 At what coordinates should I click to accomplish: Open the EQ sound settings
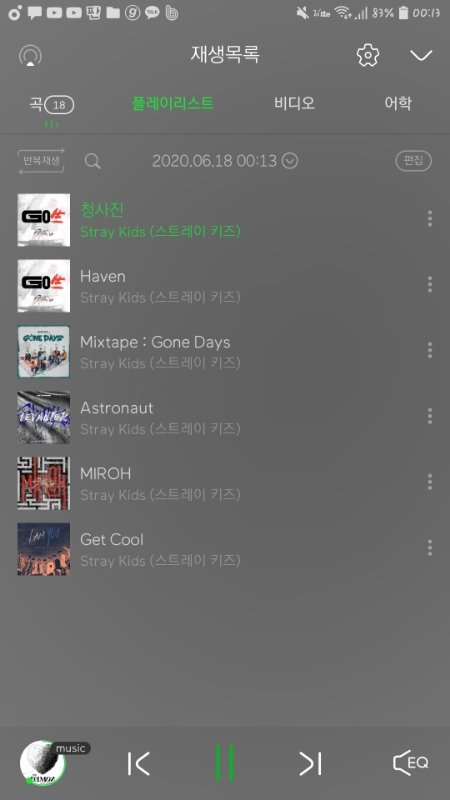411,763
